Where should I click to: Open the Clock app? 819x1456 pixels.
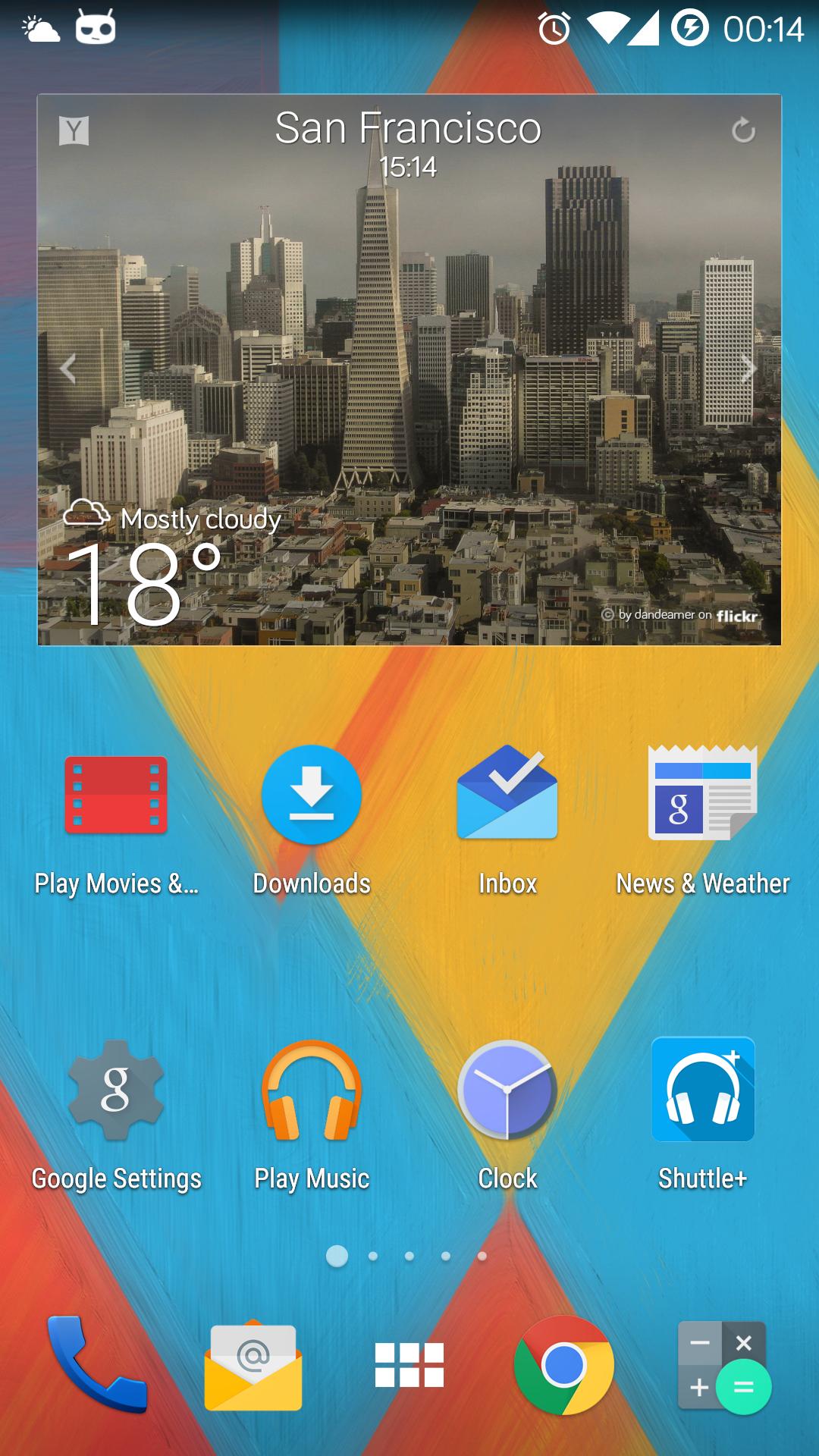tap(507, 1090)
